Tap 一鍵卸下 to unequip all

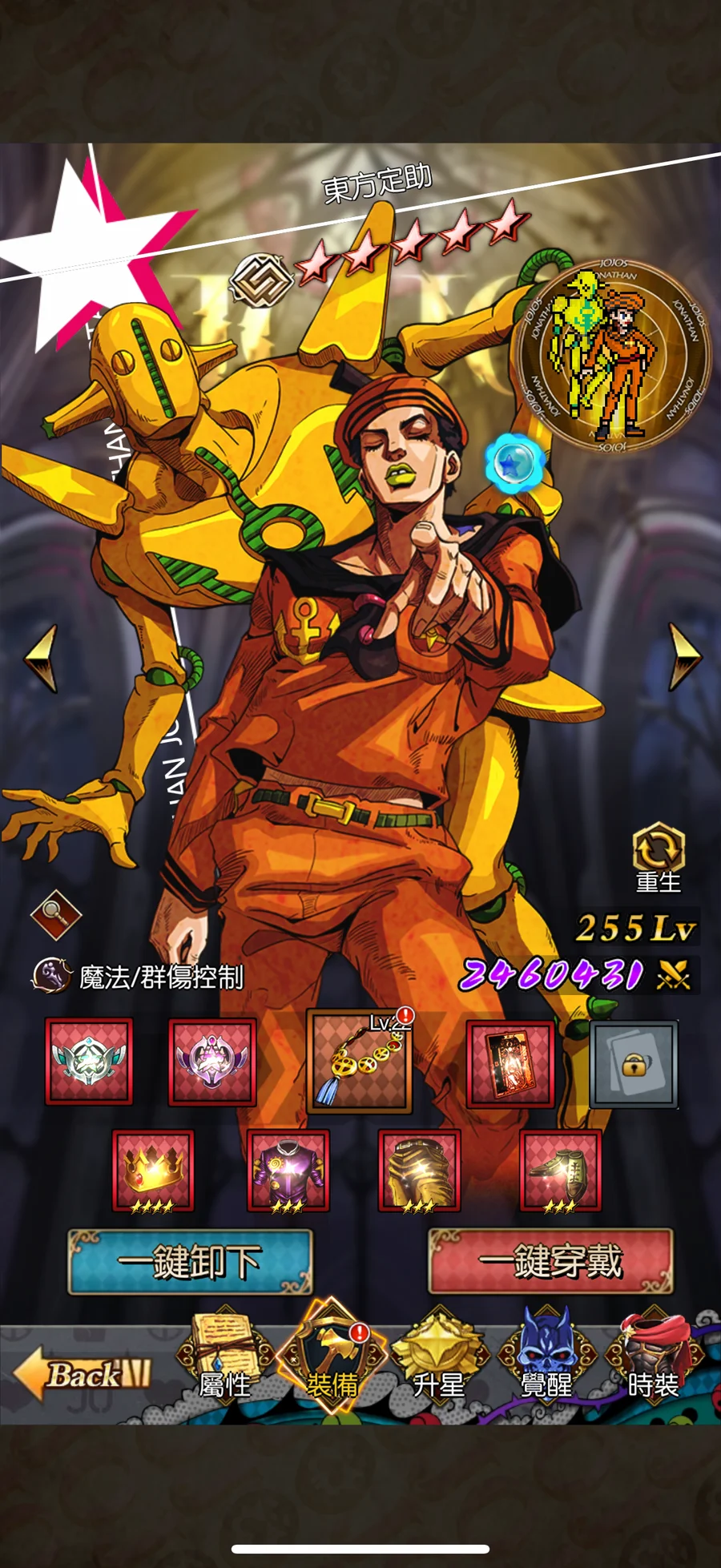click(x=190, y=1263)
